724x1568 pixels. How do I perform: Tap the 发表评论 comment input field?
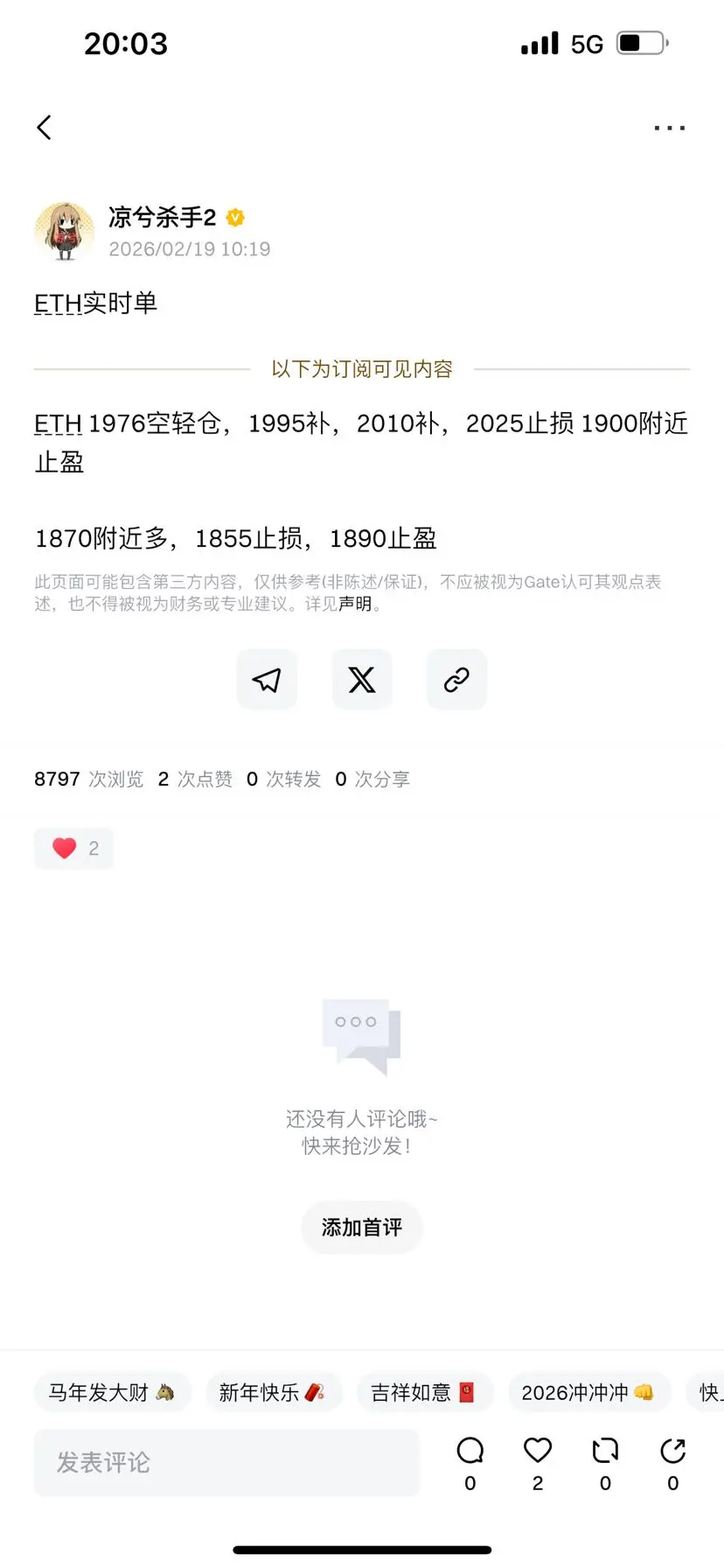tap(226, 1461)
